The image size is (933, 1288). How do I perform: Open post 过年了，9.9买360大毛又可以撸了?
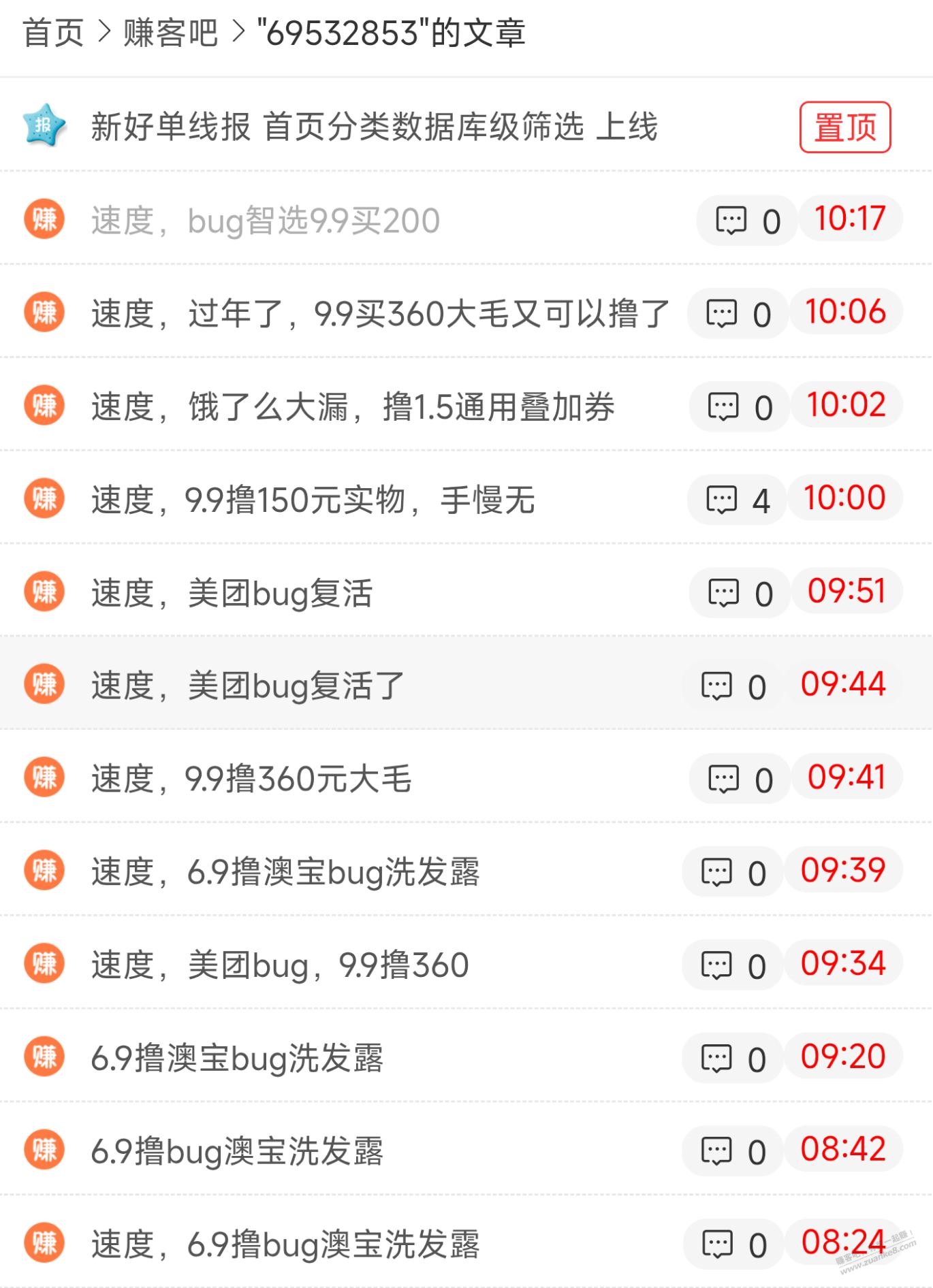pyautogui.click(x=380, y=314)
